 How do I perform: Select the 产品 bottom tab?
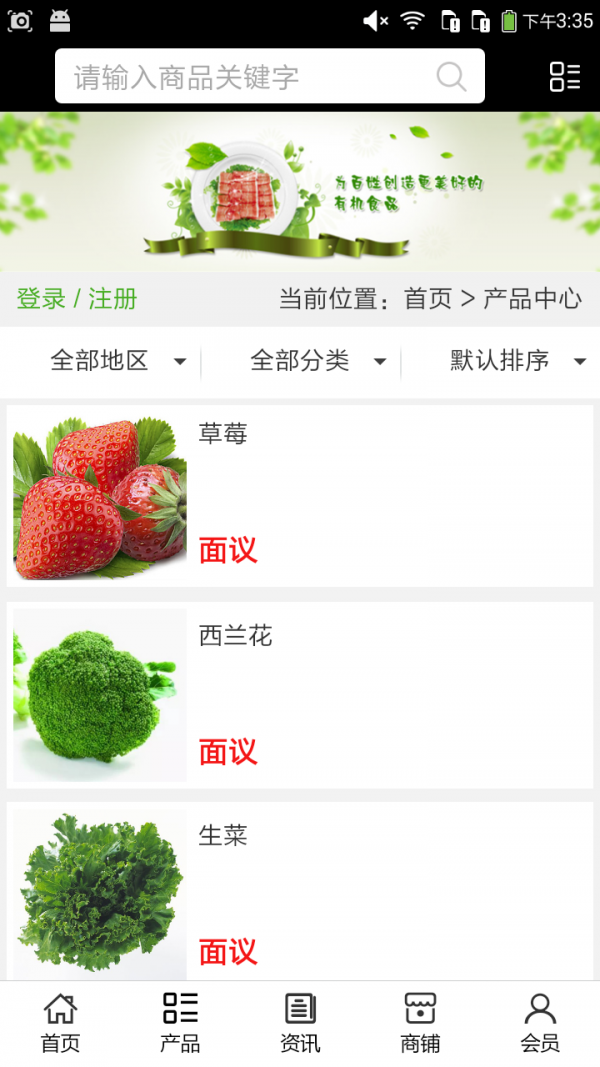point(180,1023)
